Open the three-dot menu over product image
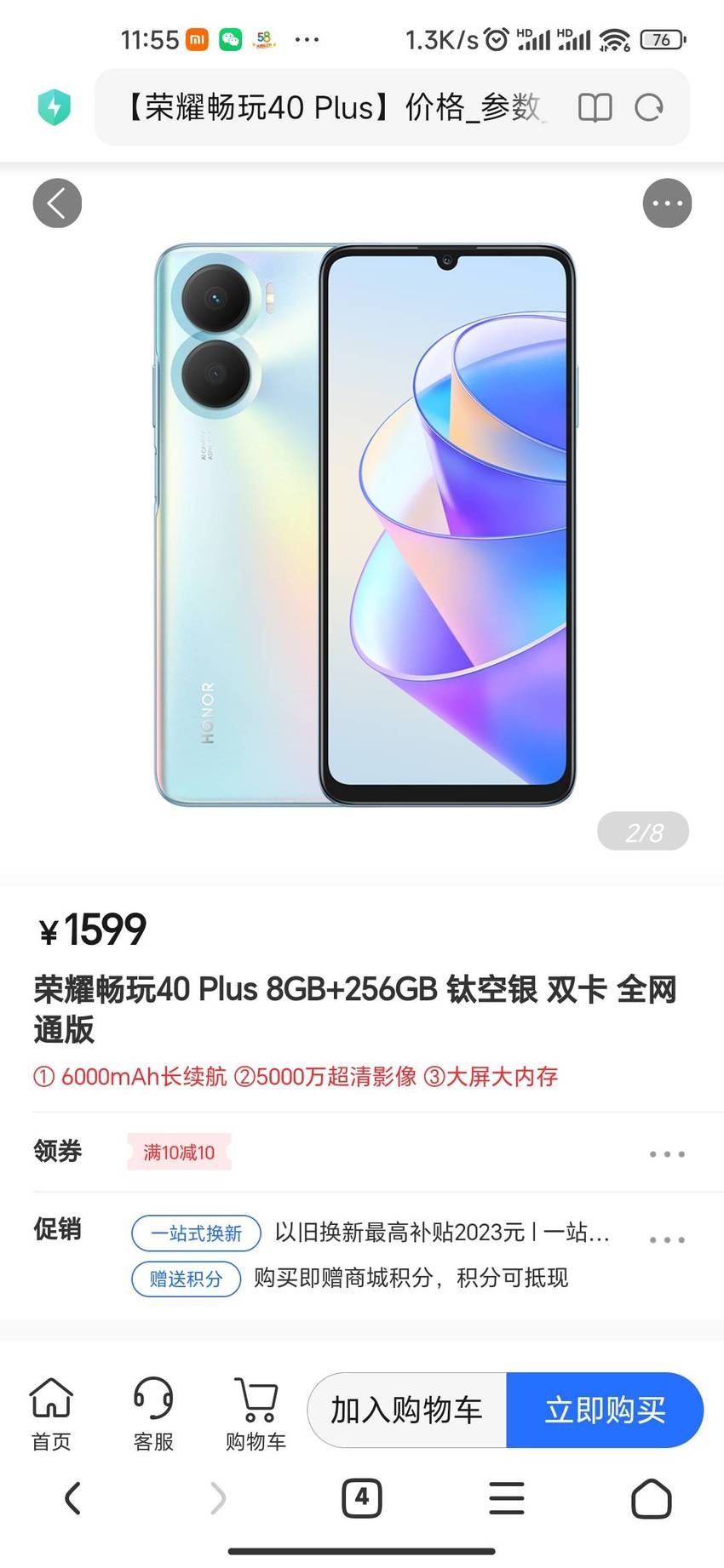The height and width of the screenshot is (1568, 724). click(x=667, y=203)
